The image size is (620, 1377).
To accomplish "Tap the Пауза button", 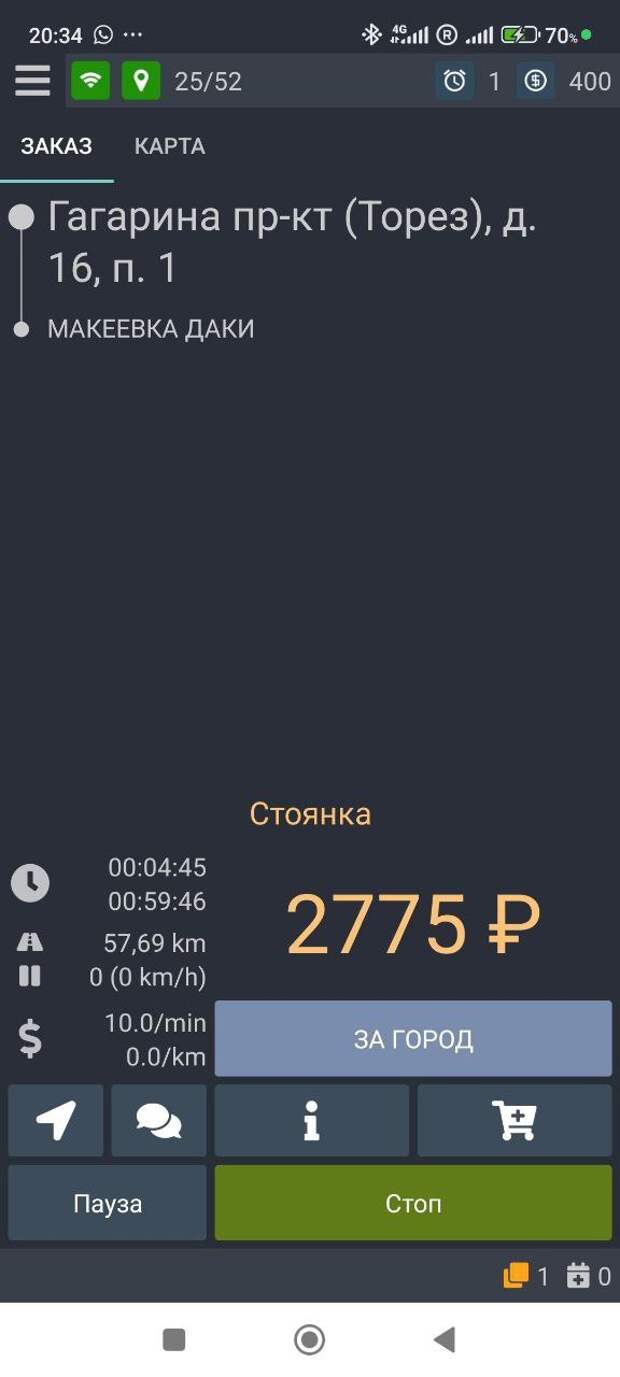I will (x=107, y=1203).
